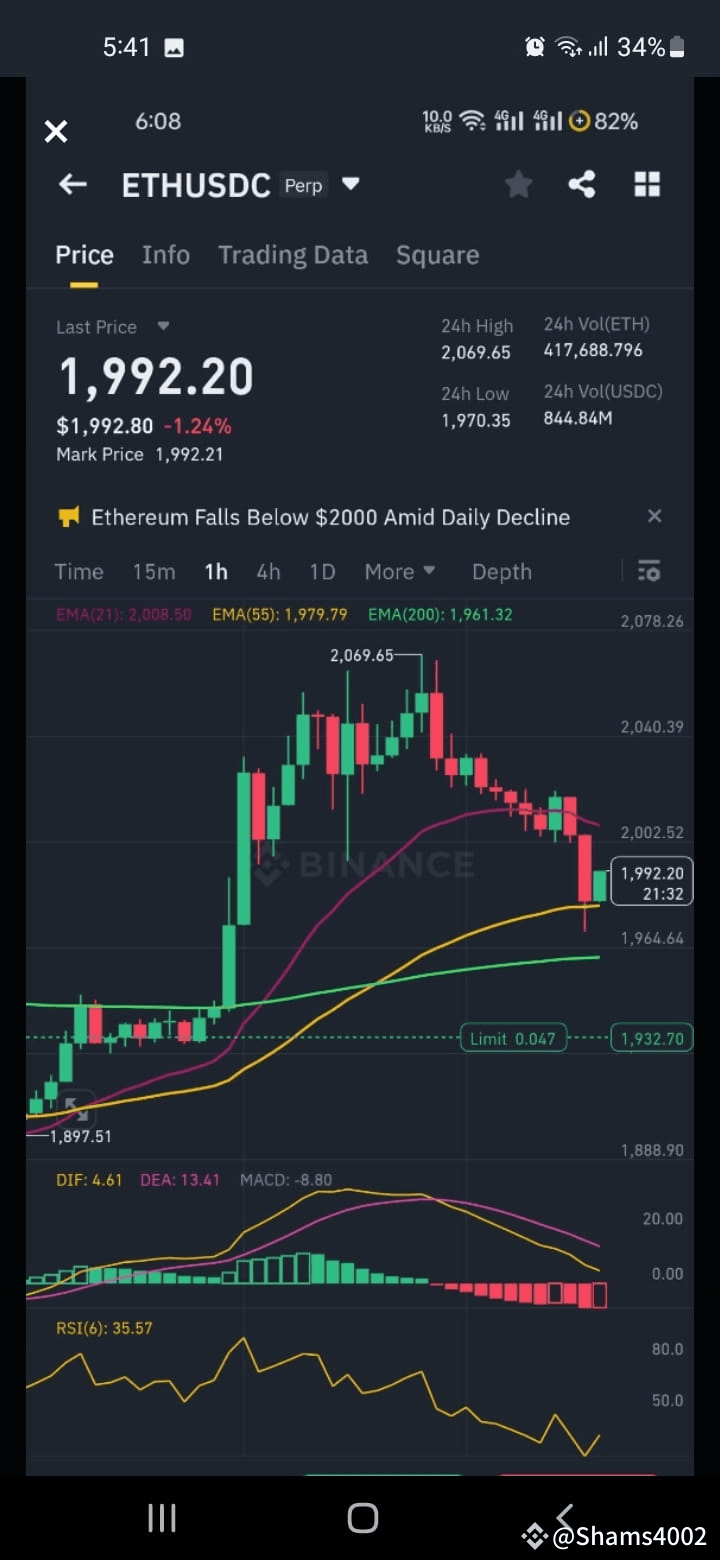The image size is (720, 1560).
Task: Open the Ethereum Falls Below $2000 article
Action: (330, 517)
